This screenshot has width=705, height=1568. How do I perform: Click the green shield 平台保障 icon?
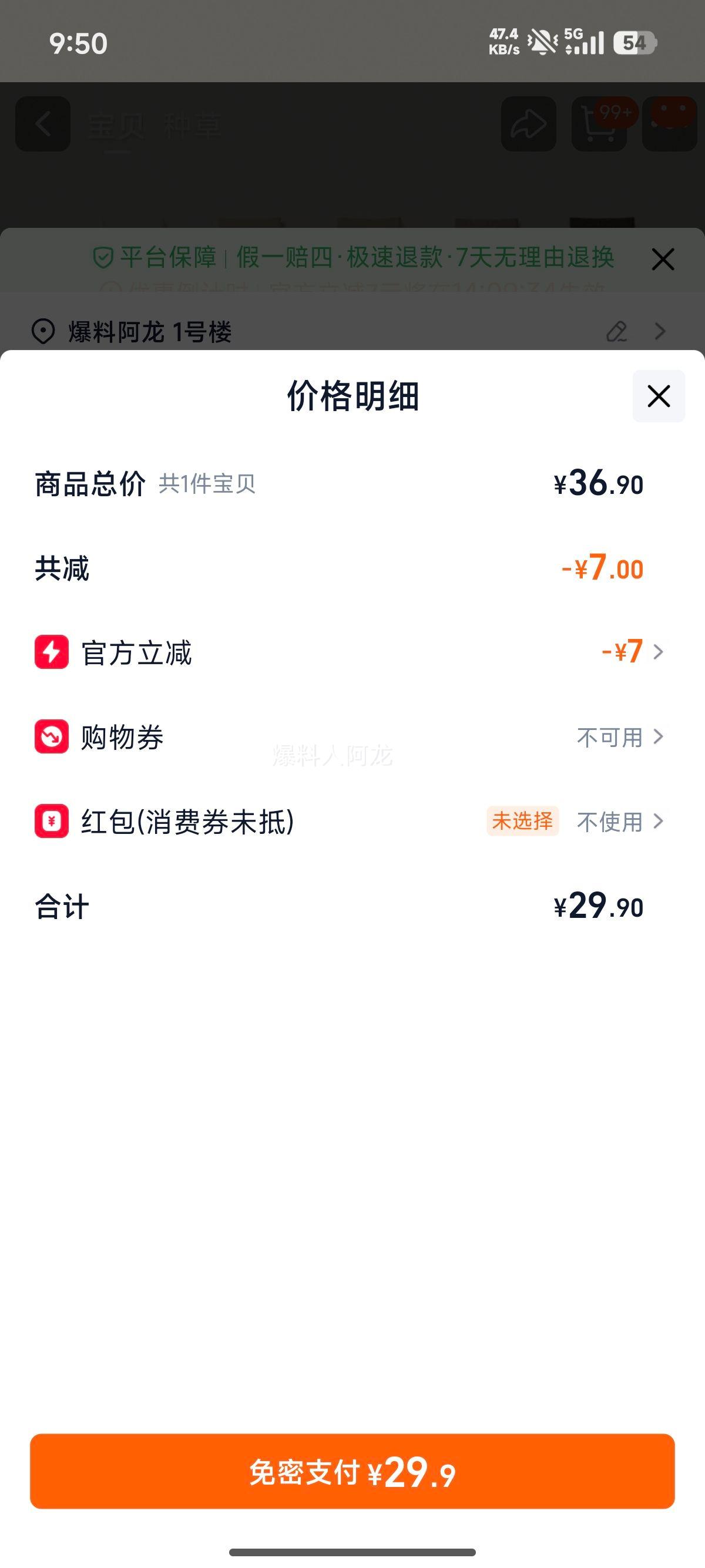pyautogui.click(x=102, y=258)
